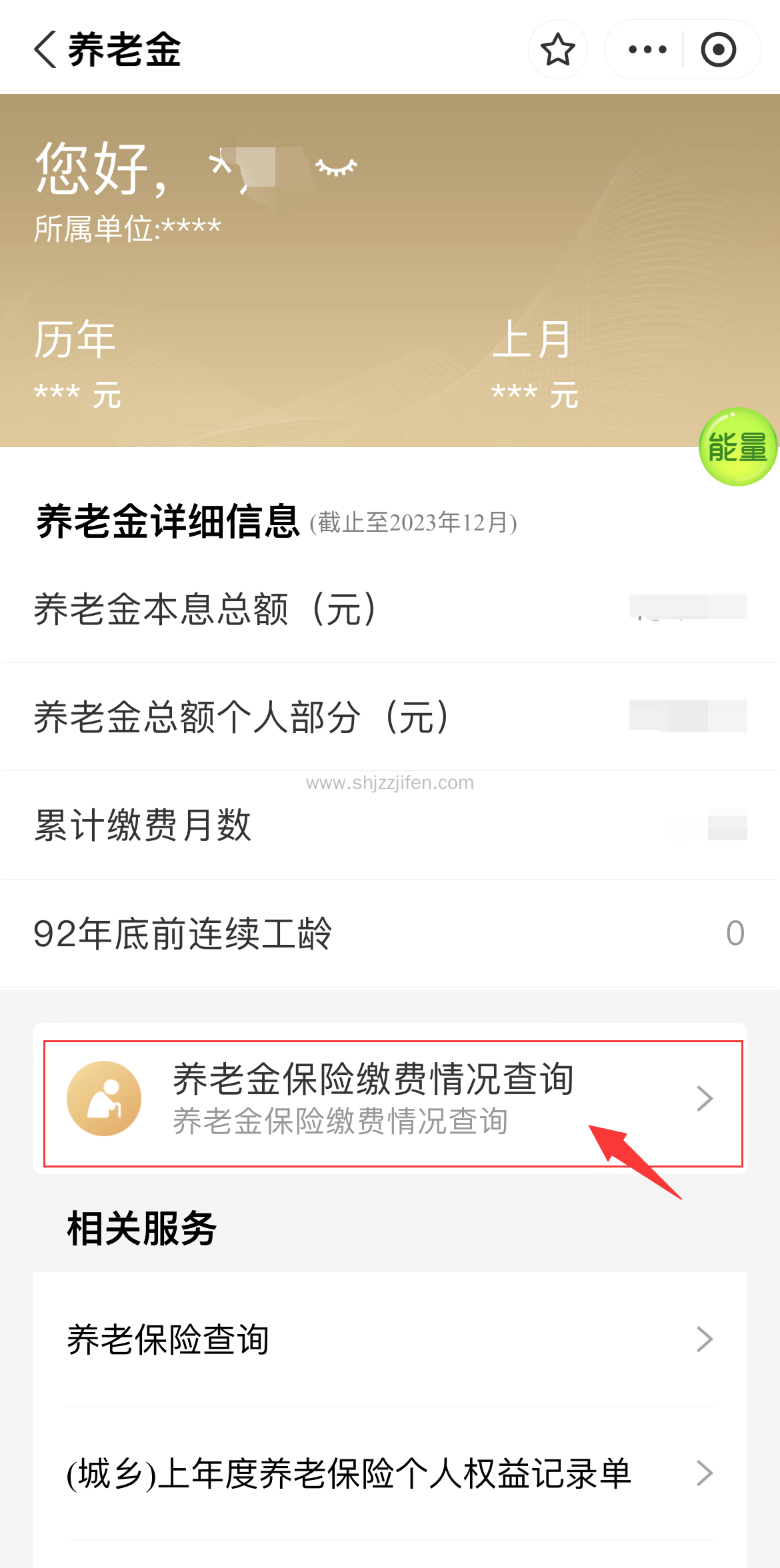Open the three-dot more menu
Screen dimensions: 780x1568
pyautogui.click(x=647, y=50)
